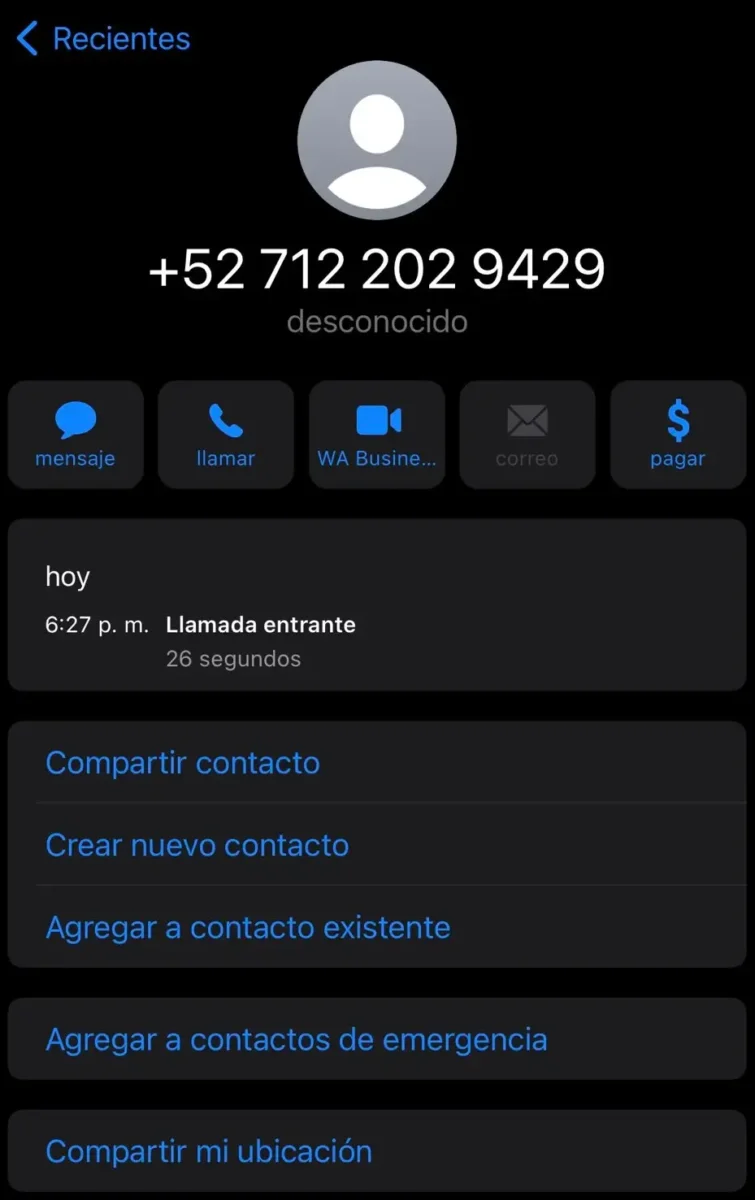The image size is (755, 1200).
Task: Tap the contact avatar silhouette icon
Action: 377,140
